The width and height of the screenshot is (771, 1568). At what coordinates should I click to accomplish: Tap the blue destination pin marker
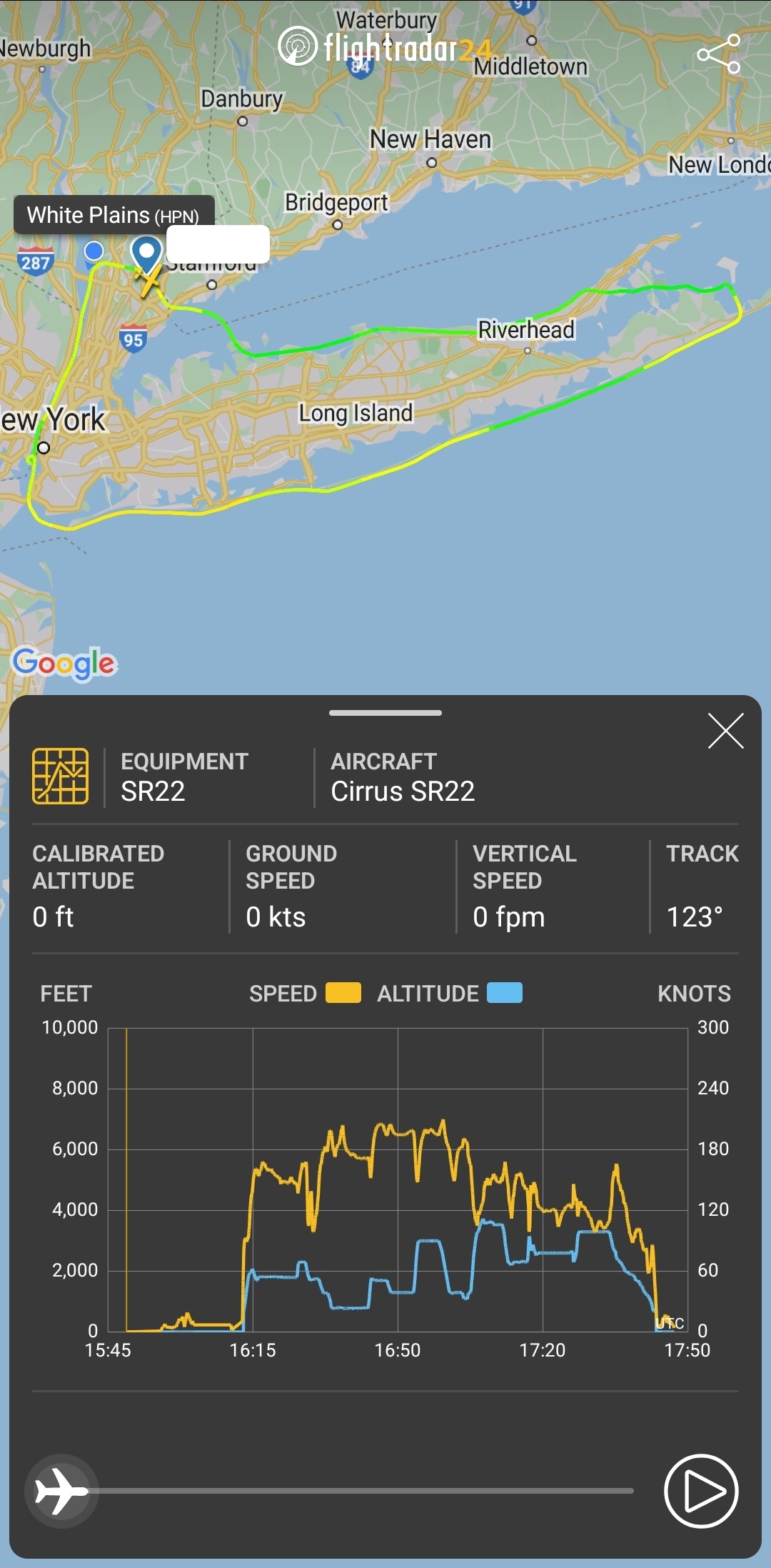(146, 253)
